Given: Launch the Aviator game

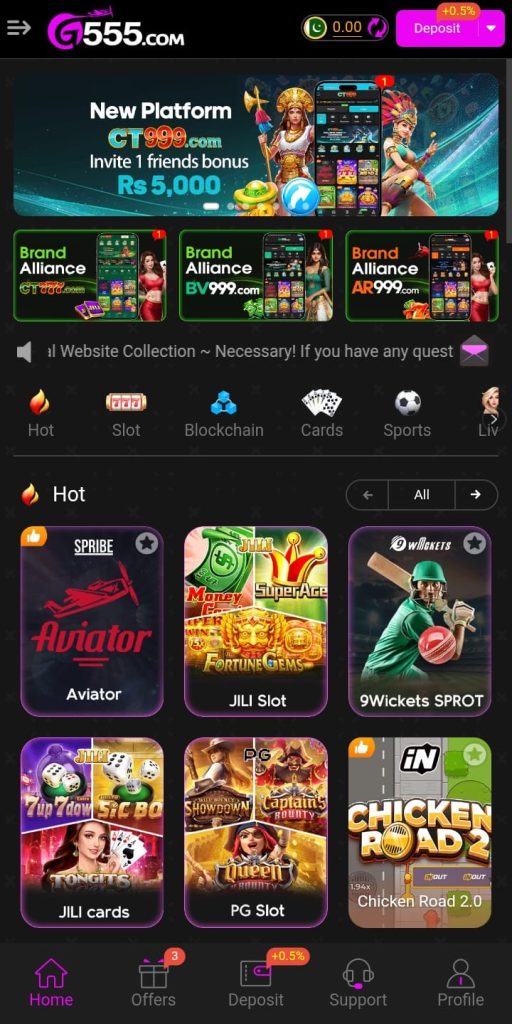Looking at the screenshot, I should [92, 621].
